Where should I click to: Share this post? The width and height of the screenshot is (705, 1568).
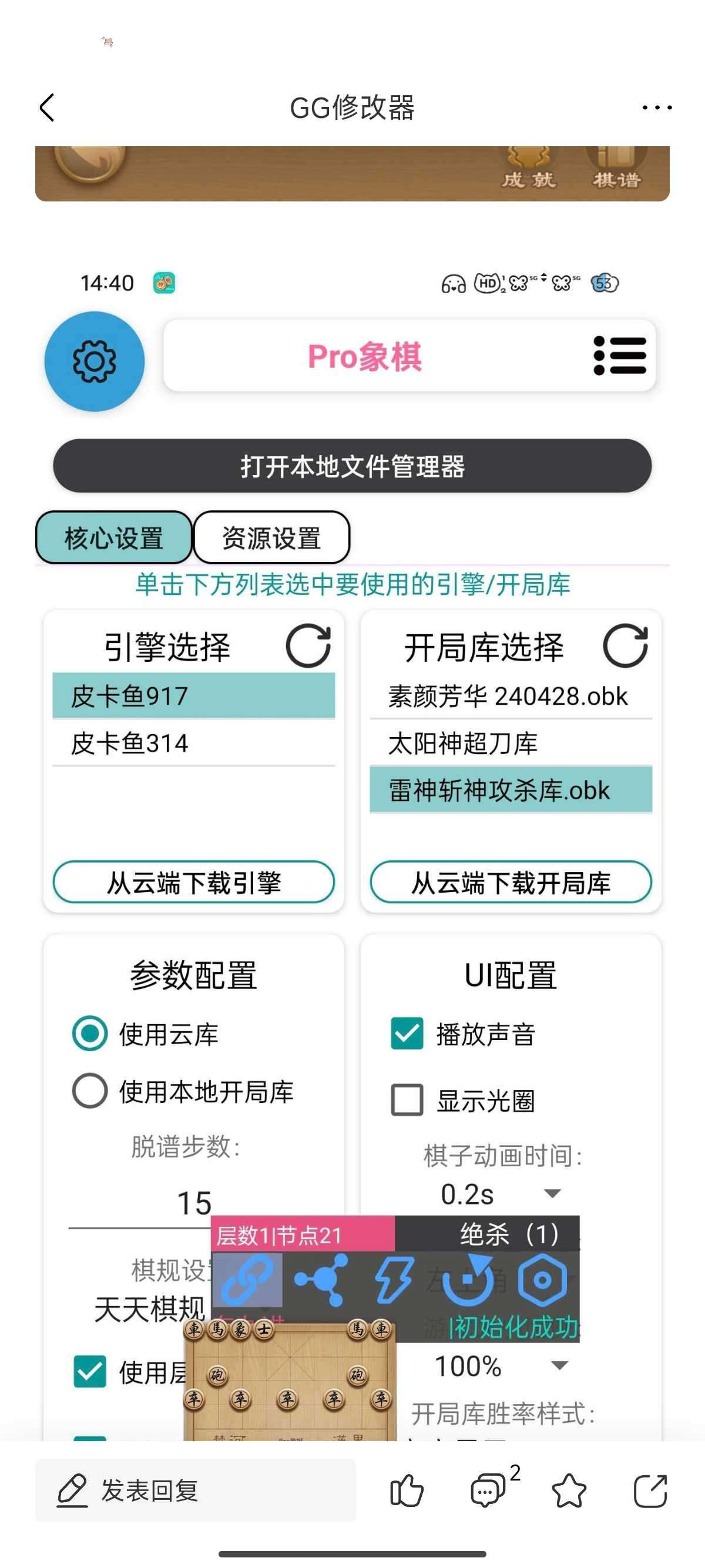[x=650, y=1490]
